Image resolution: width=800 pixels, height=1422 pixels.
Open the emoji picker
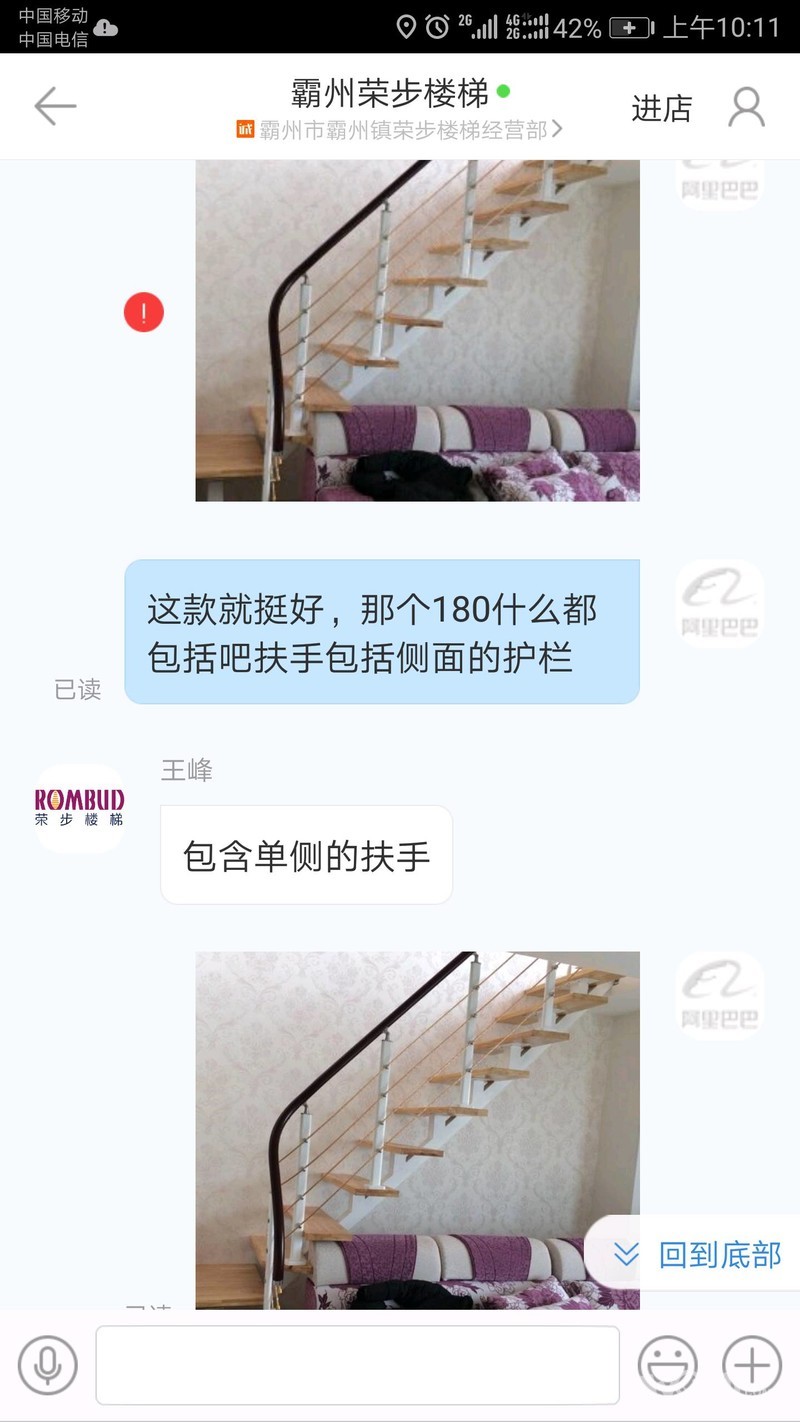pos(667,1365)
